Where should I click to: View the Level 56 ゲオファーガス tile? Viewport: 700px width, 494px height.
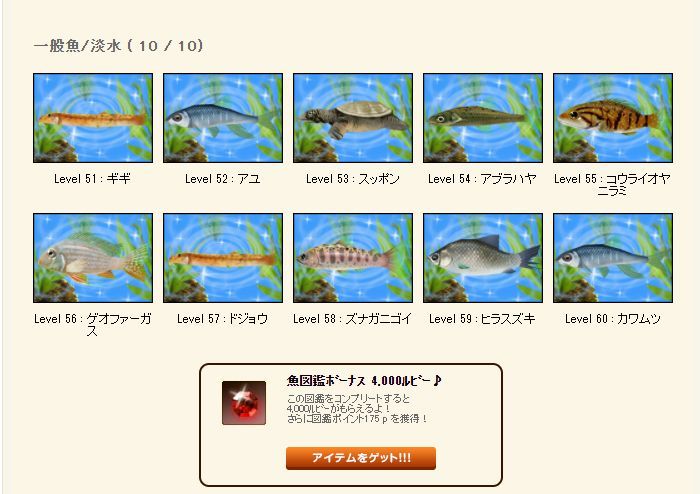[x=93, y=258]
